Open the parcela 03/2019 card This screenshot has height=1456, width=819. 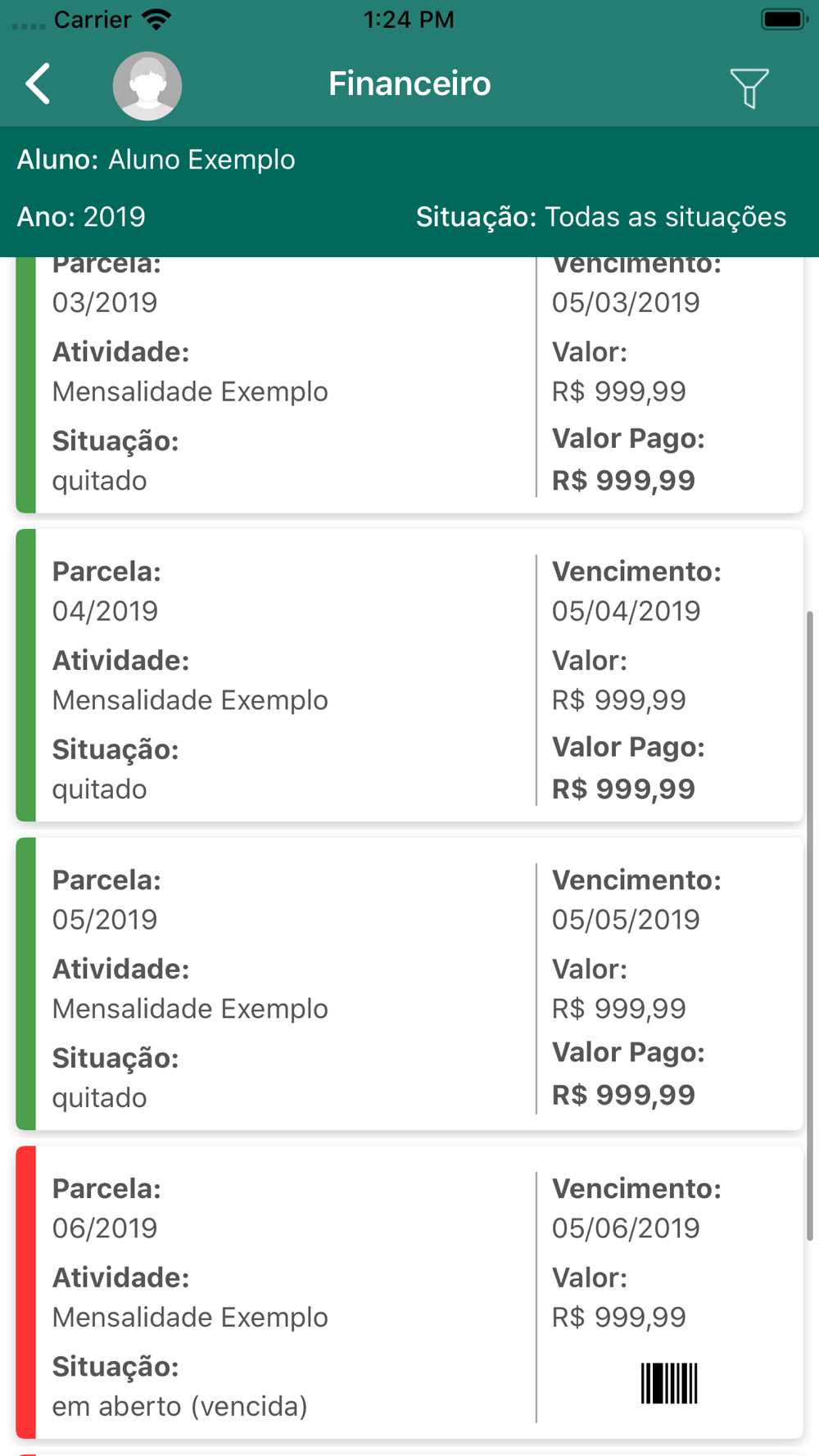point(409,385)
